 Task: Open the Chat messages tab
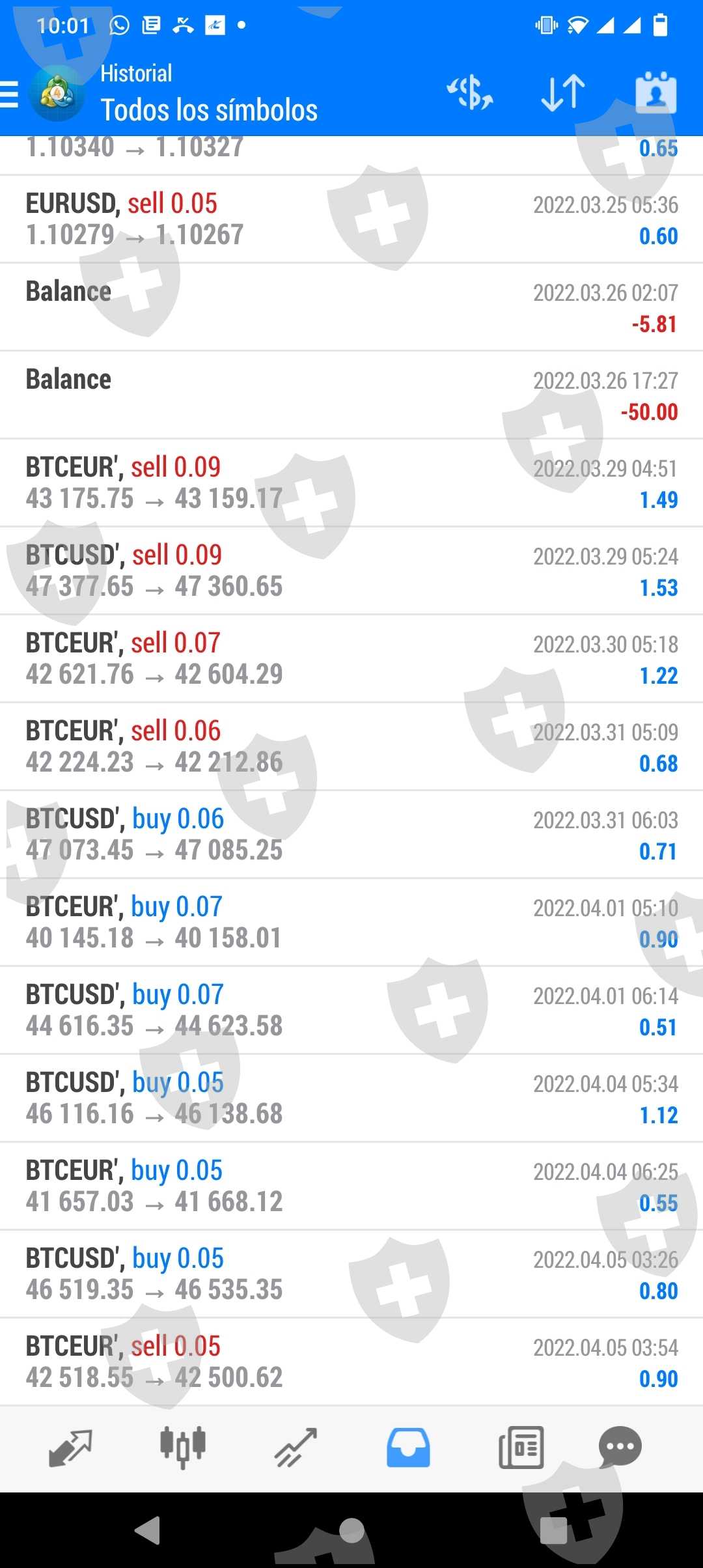click(x=620, y=1448)
